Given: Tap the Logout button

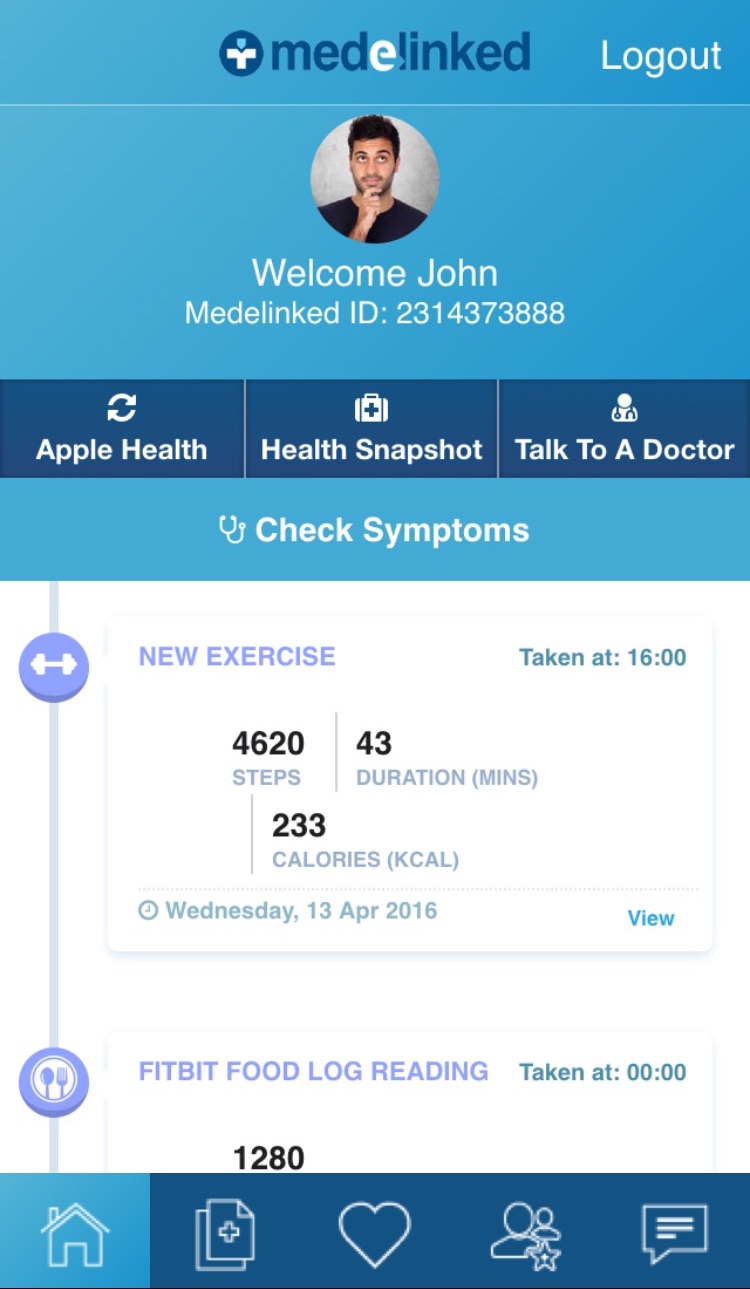Looking at the screenshot, I should click(x=660, y=55).
